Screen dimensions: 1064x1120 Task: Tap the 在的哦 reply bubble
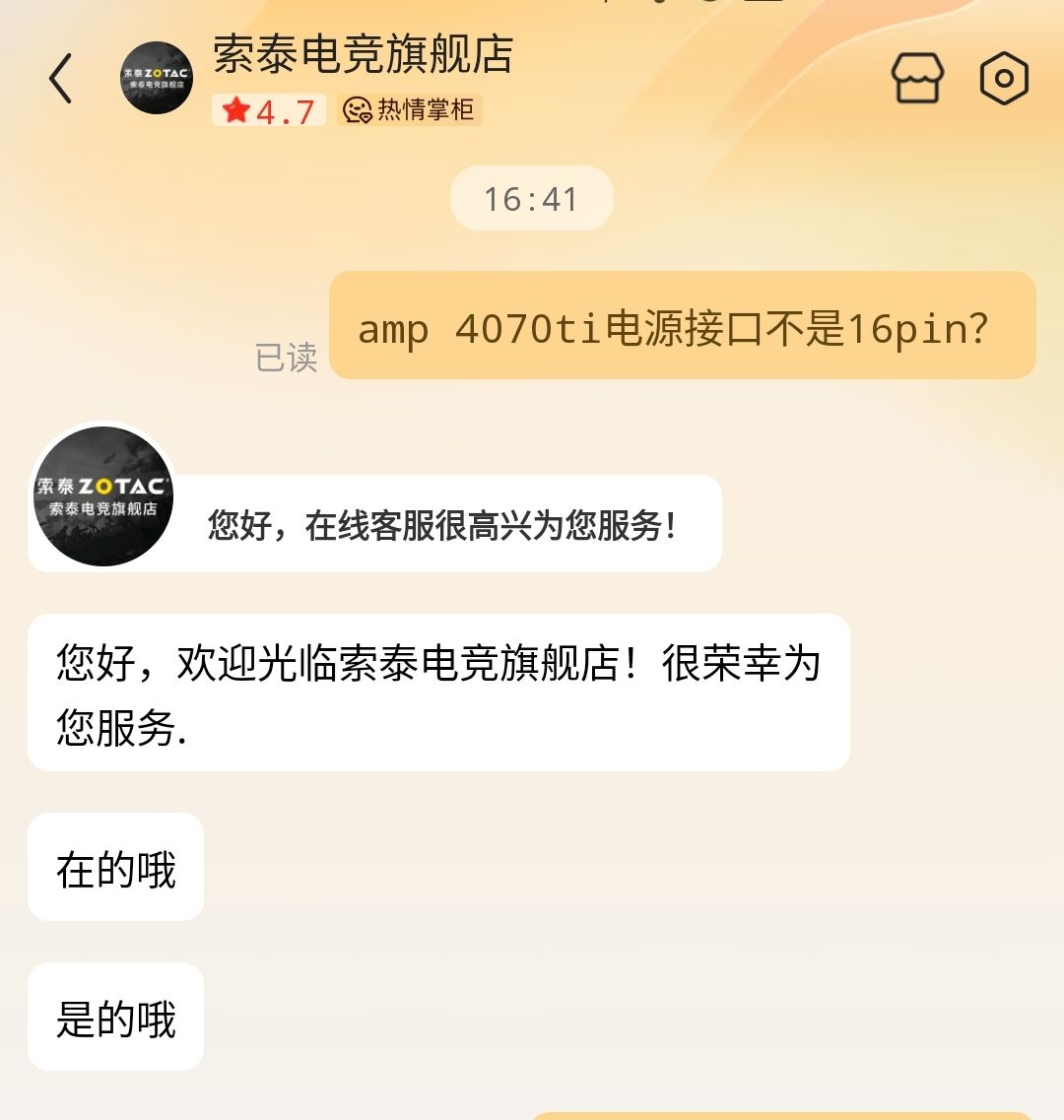pyautogui.click(x=114, y=867)
